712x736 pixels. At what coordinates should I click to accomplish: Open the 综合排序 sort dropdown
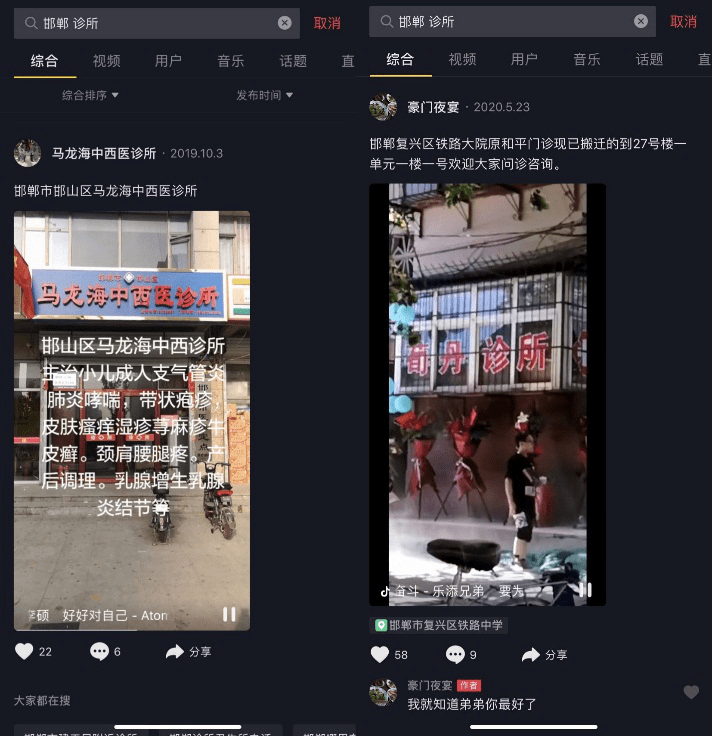90,95
